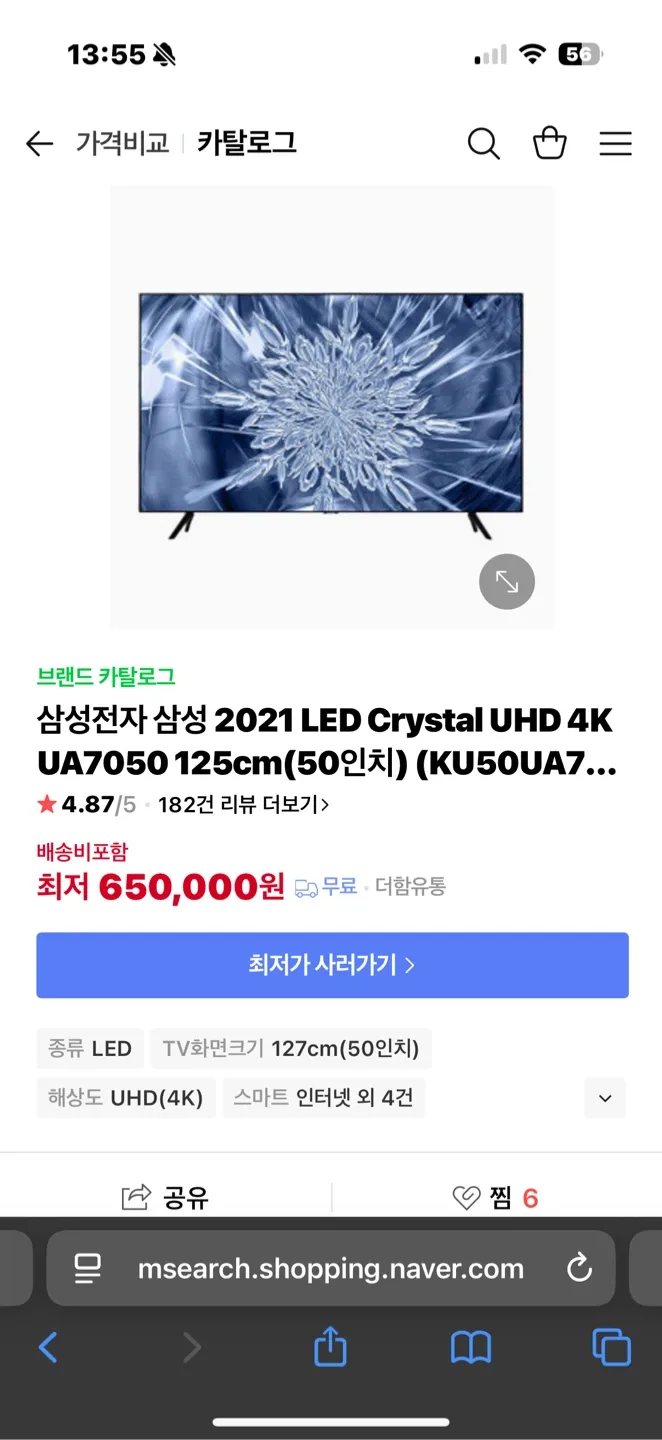
Task: Open Safari's share sheet
Action: tap(330, 1348)
